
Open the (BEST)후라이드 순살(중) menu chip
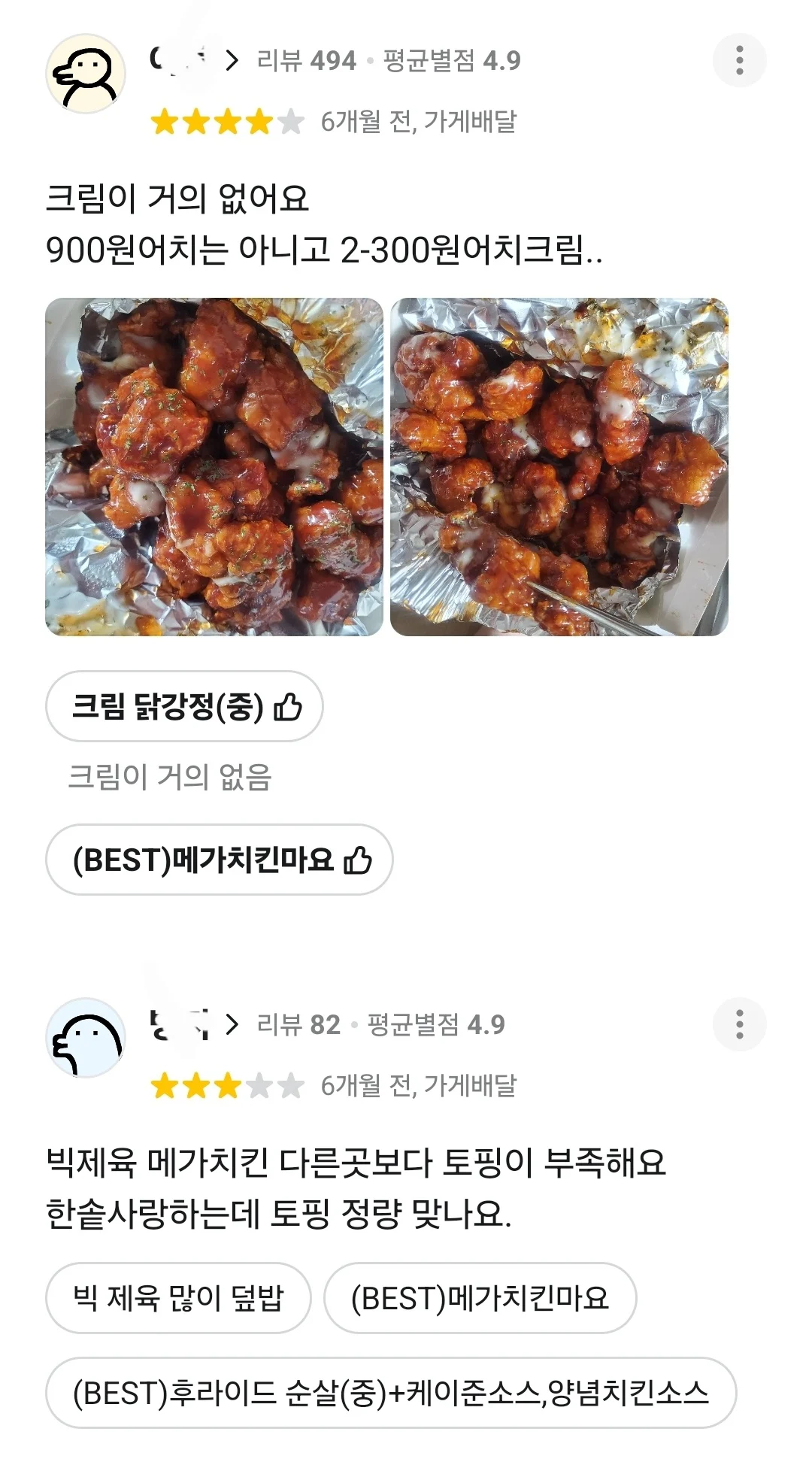coord(391,1393)
